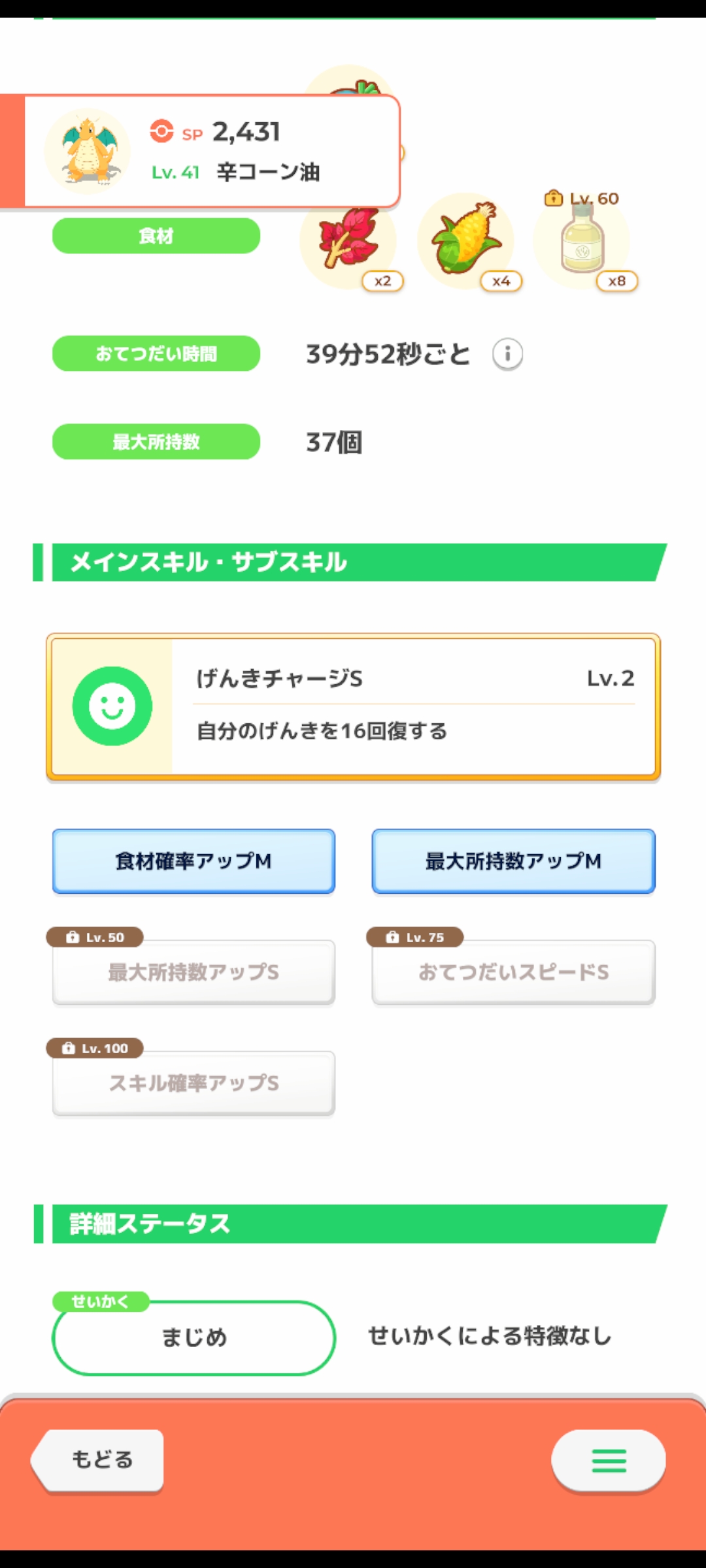706x1568 pixels.
Task: Tap the locked oil ingredient icon
Action: click(582, 242)
